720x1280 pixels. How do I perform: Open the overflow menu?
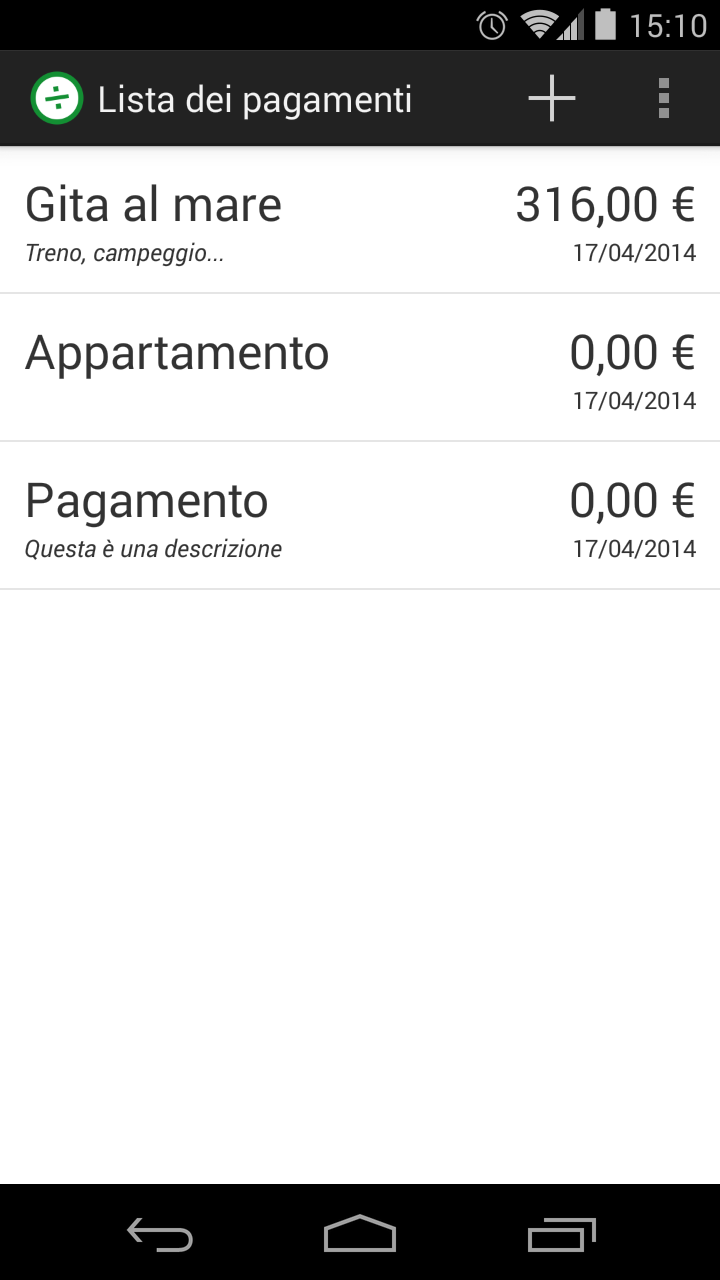click(x=664, y=99)
